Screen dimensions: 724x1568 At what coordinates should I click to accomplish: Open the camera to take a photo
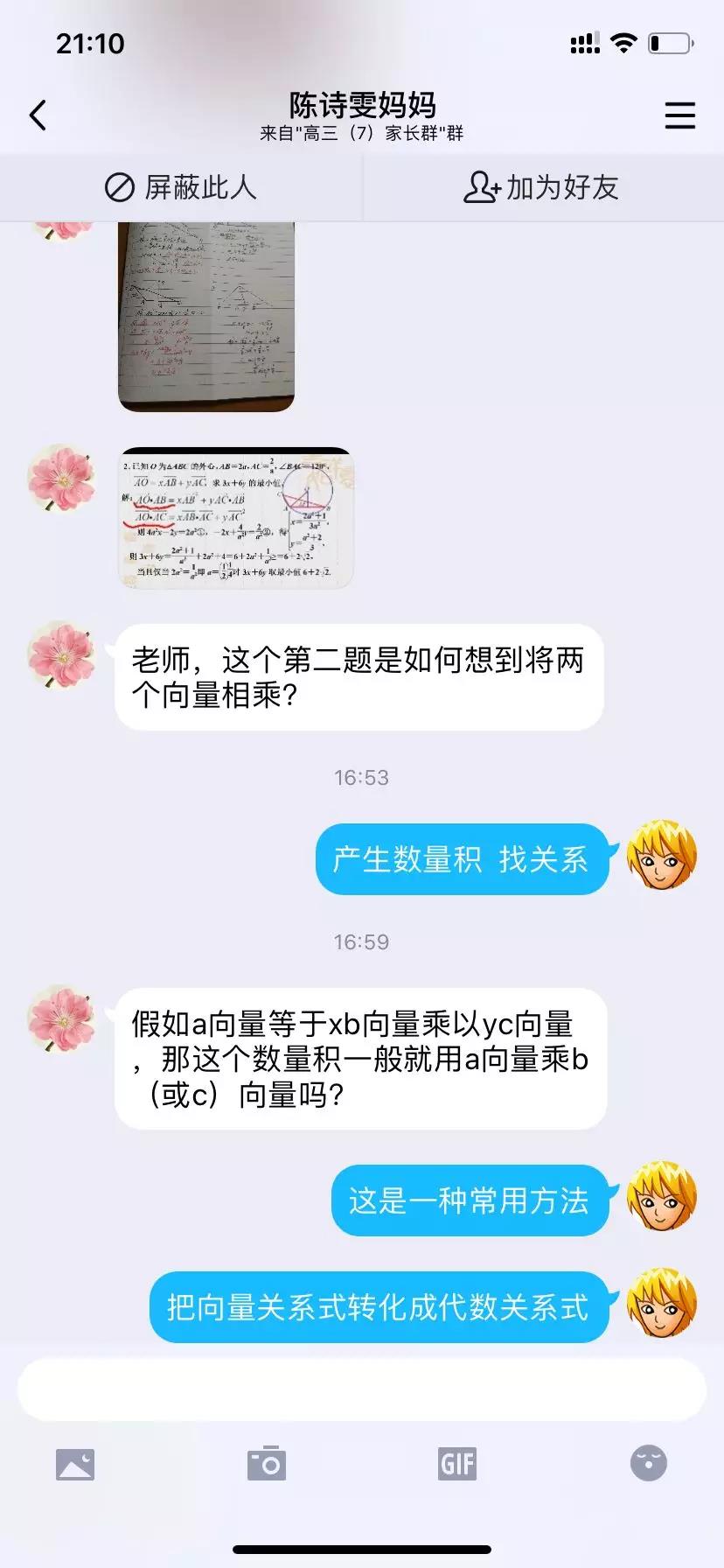[266, 1464]
